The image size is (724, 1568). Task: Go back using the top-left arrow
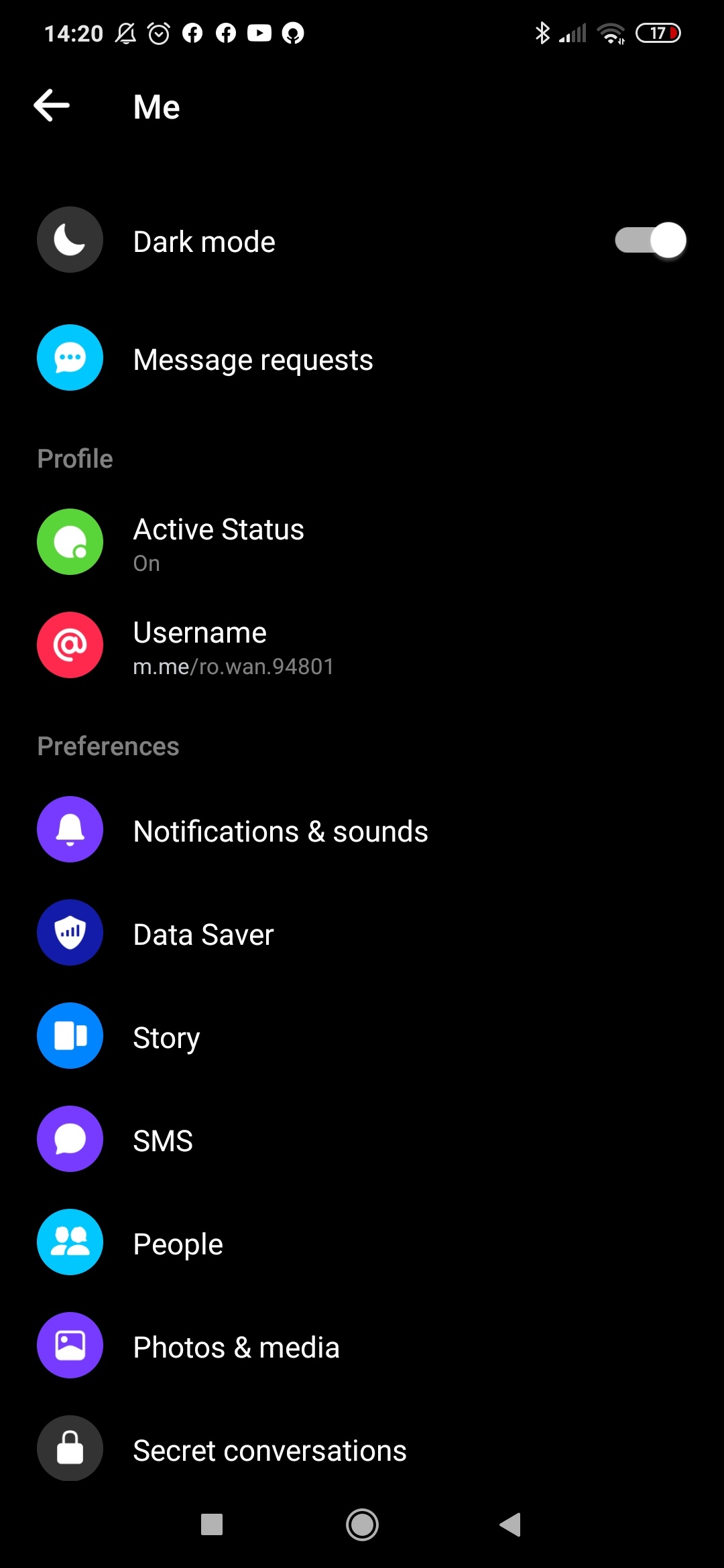[x=52, y=106]
